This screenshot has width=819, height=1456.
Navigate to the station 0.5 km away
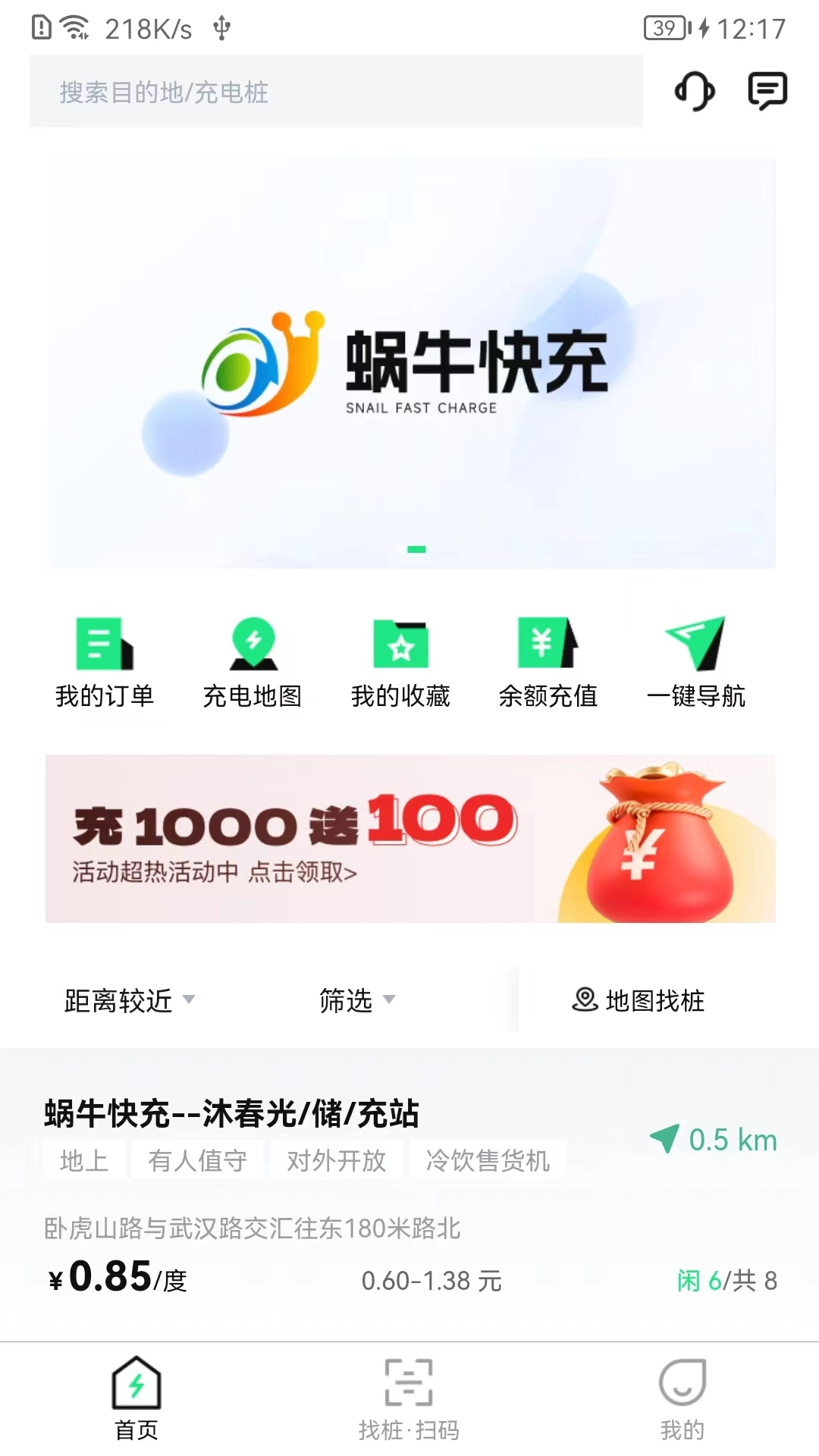click(x=714, y=1140)
